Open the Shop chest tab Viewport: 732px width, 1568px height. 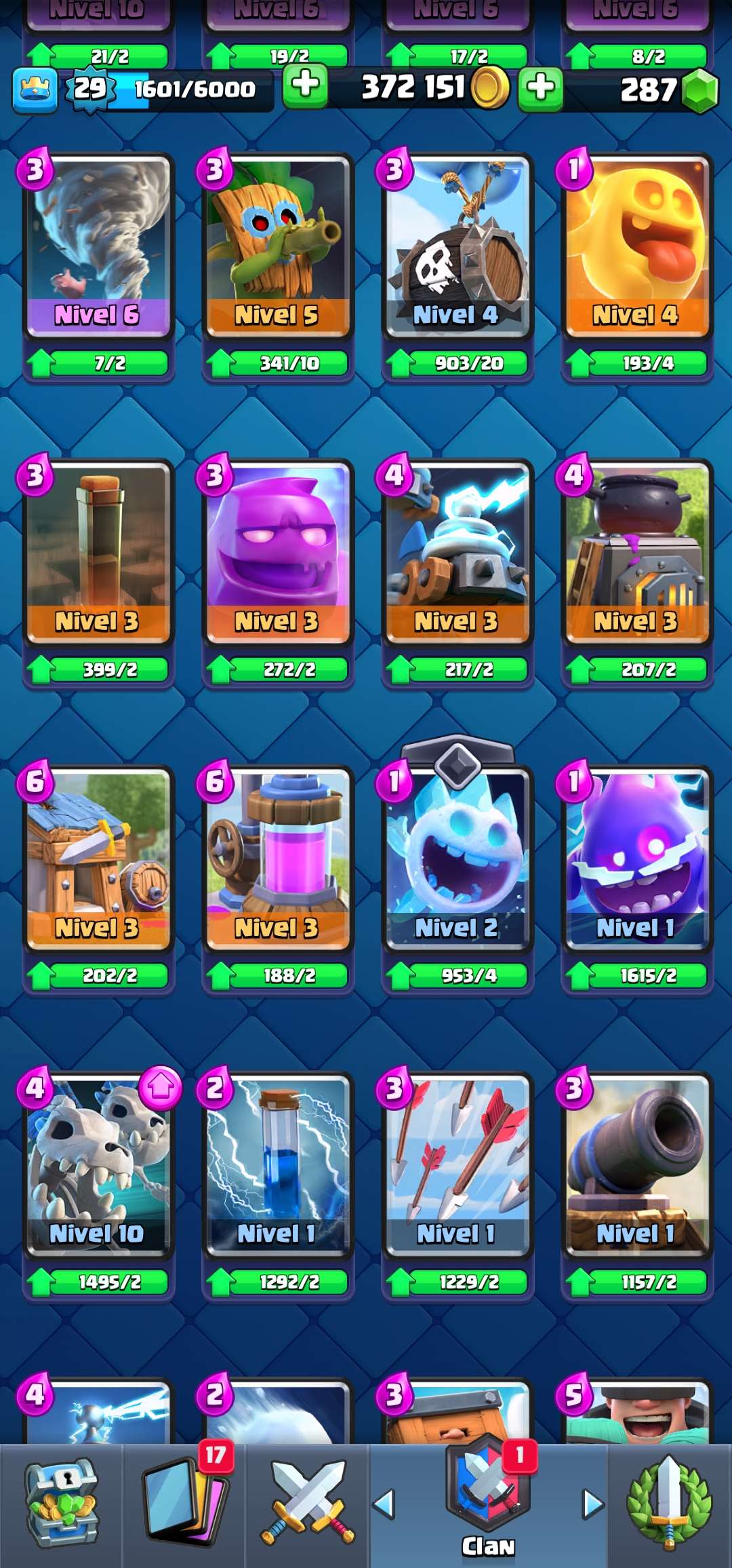click(x=62, y=1506)
